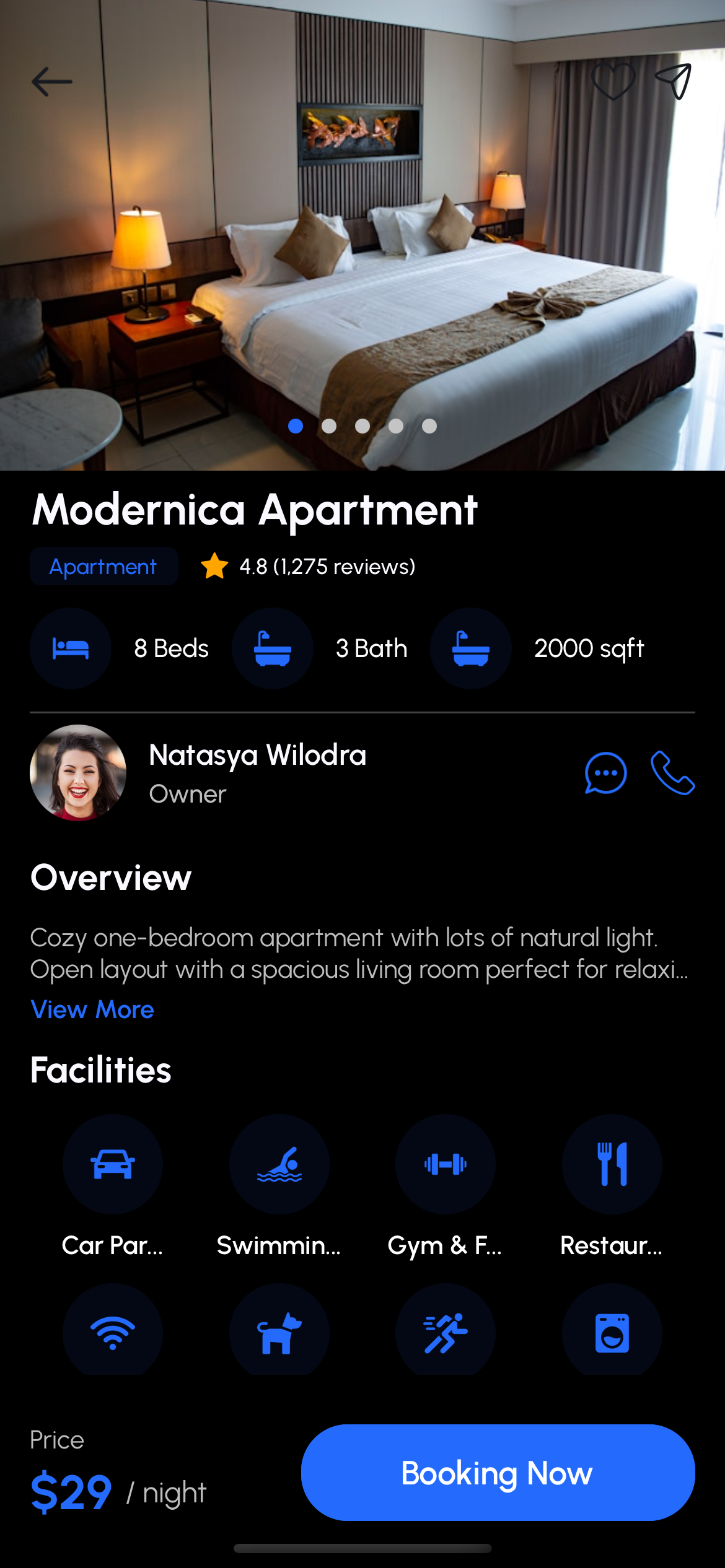Screen dimensions: 725x1568
Task: Go back using the arrow icon
Action: tap(52, 82)
